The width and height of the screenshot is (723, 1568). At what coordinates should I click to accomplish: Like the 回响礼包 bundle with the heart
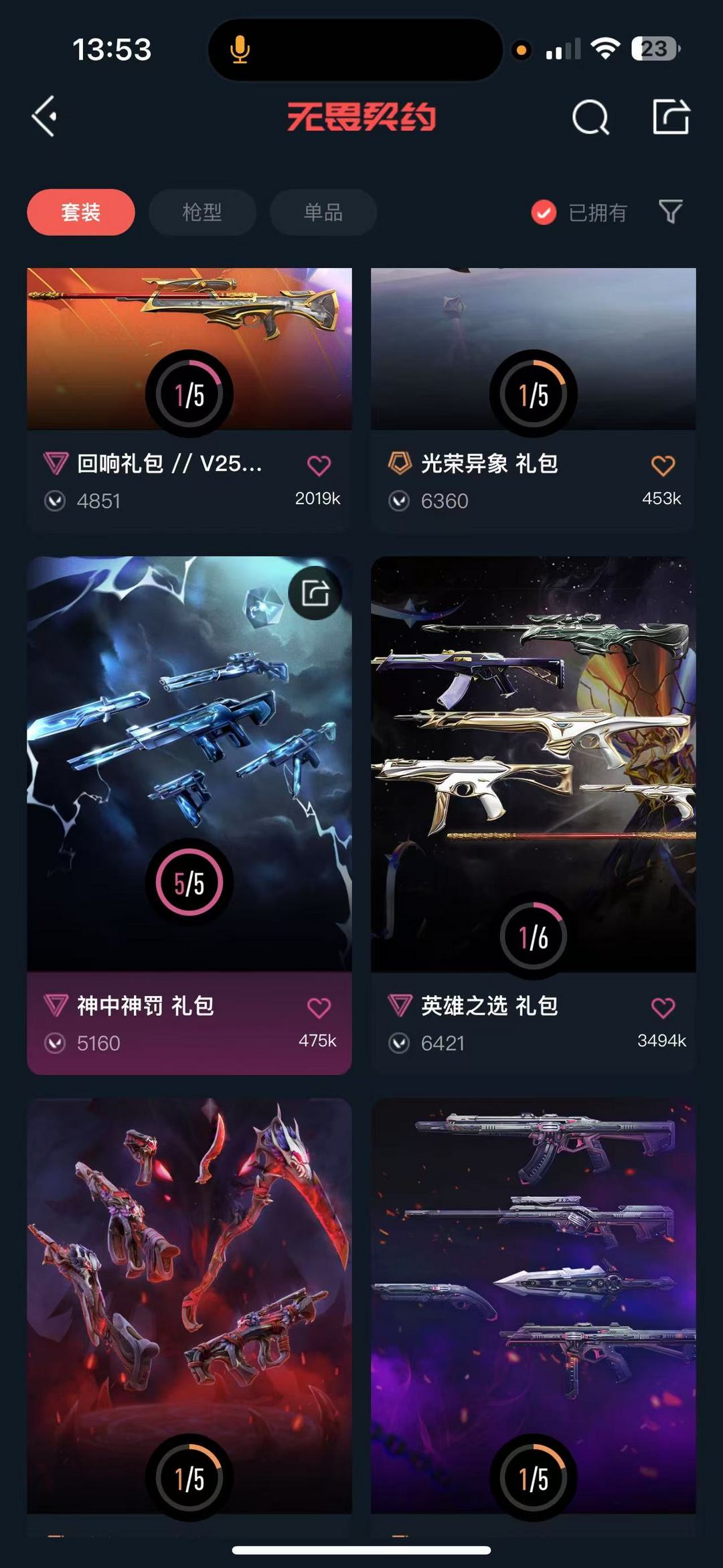(319, 465)
